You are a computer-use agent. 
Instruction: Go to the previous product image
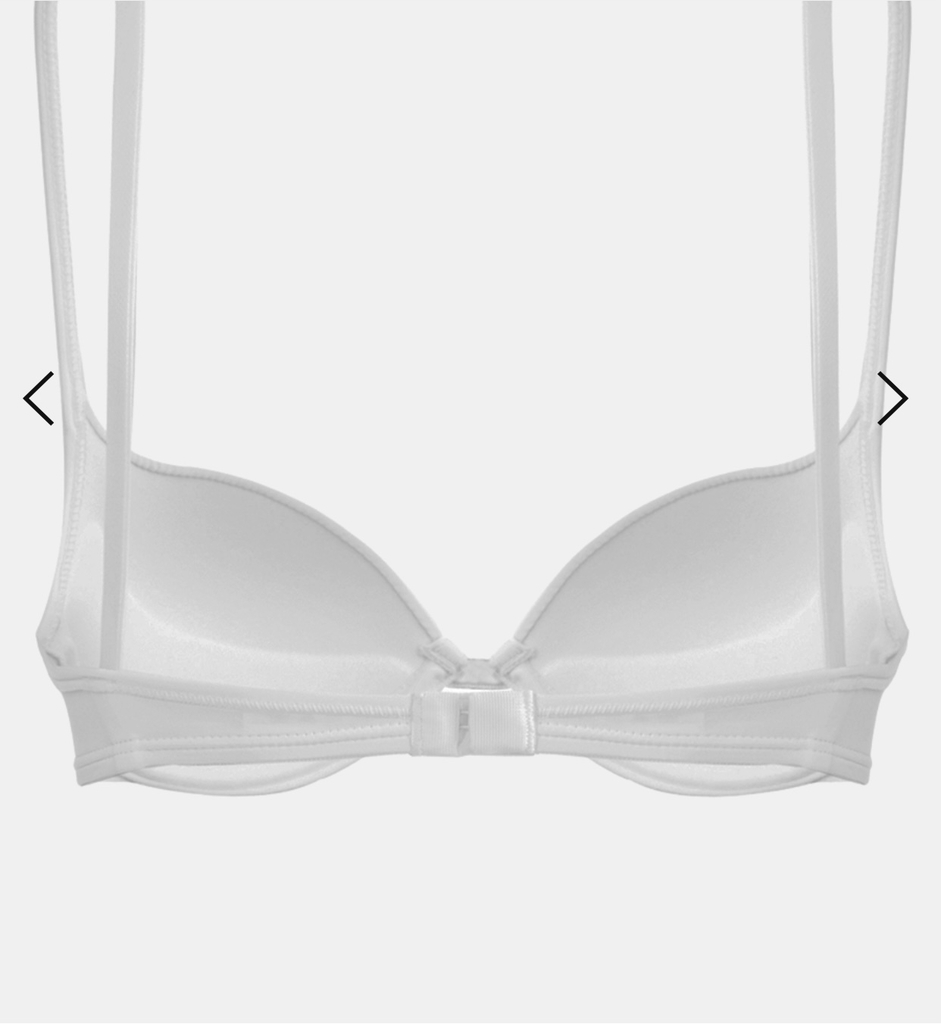point(39,399)
